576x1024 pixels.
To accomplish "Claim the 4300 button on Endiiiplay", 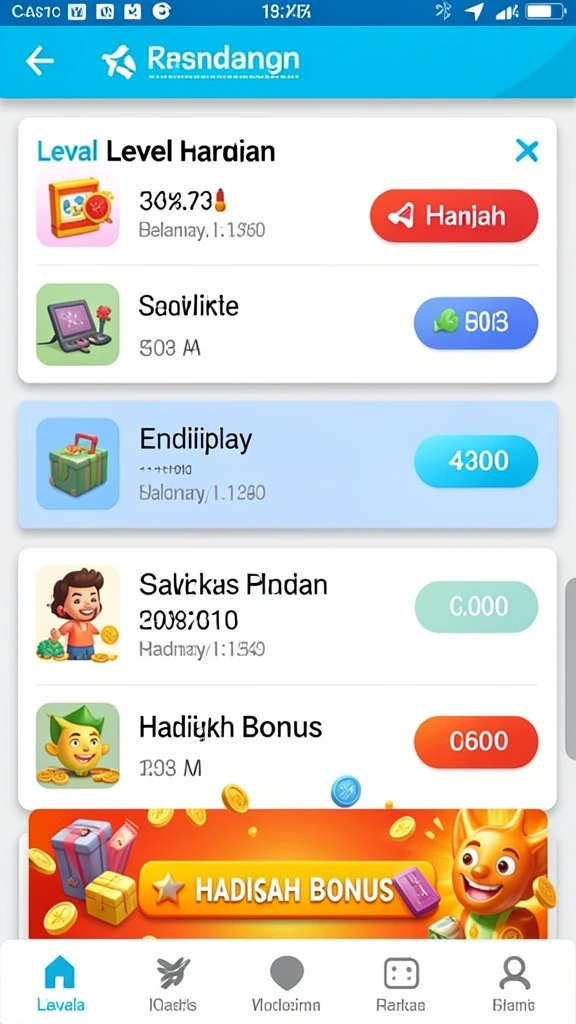I will pos(476,461).
